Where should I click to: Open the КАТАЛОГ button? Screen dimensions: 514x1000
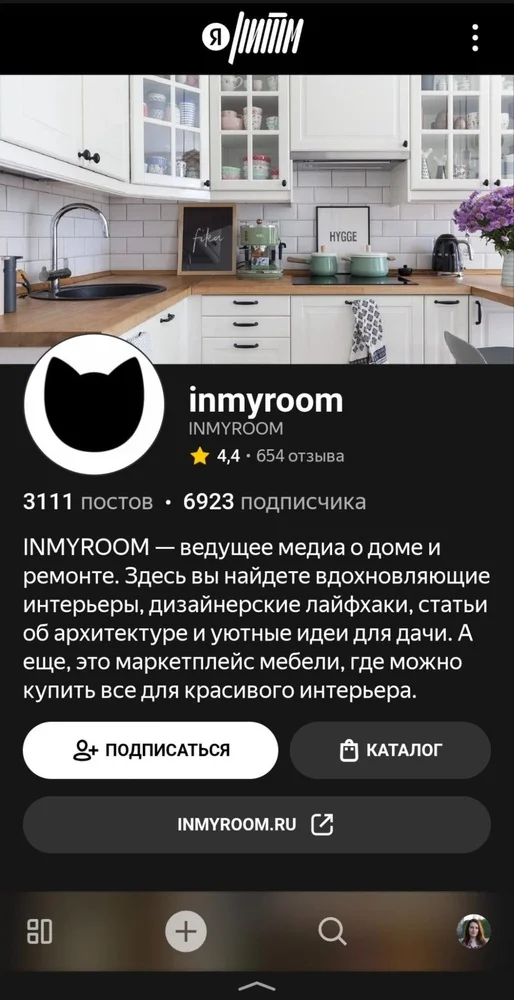pyautogui.click(x=390, y=750)
